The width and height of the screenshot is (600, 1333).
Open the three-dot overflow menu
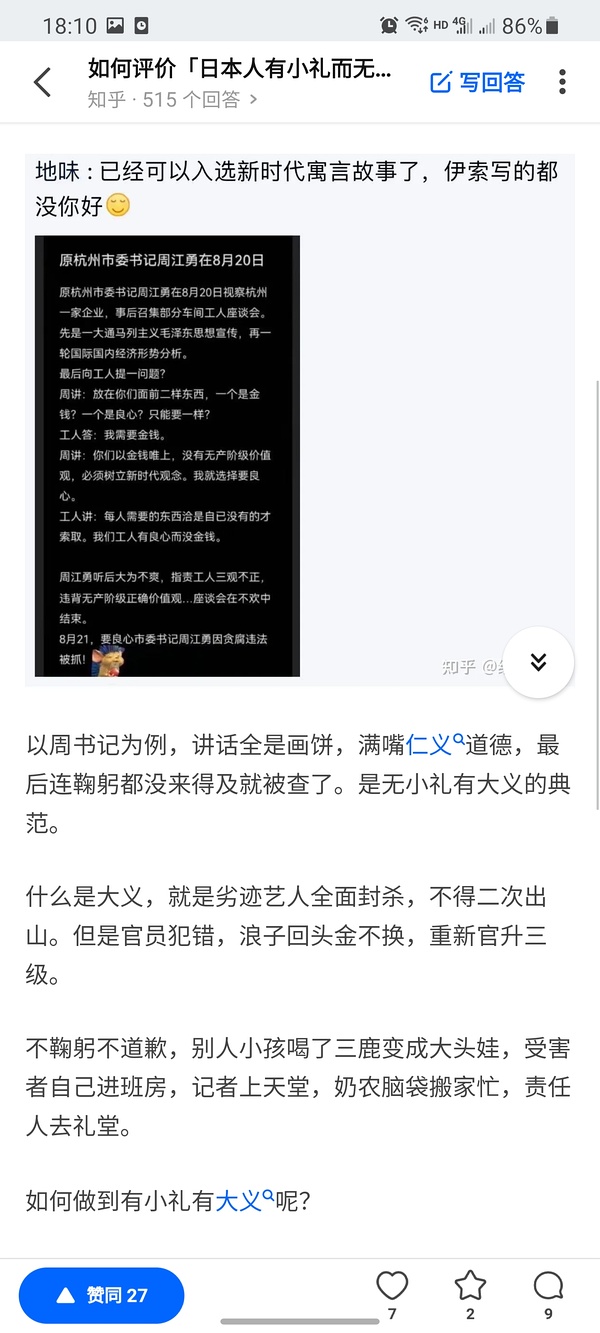pyautogui.click(x=563, y=82)
